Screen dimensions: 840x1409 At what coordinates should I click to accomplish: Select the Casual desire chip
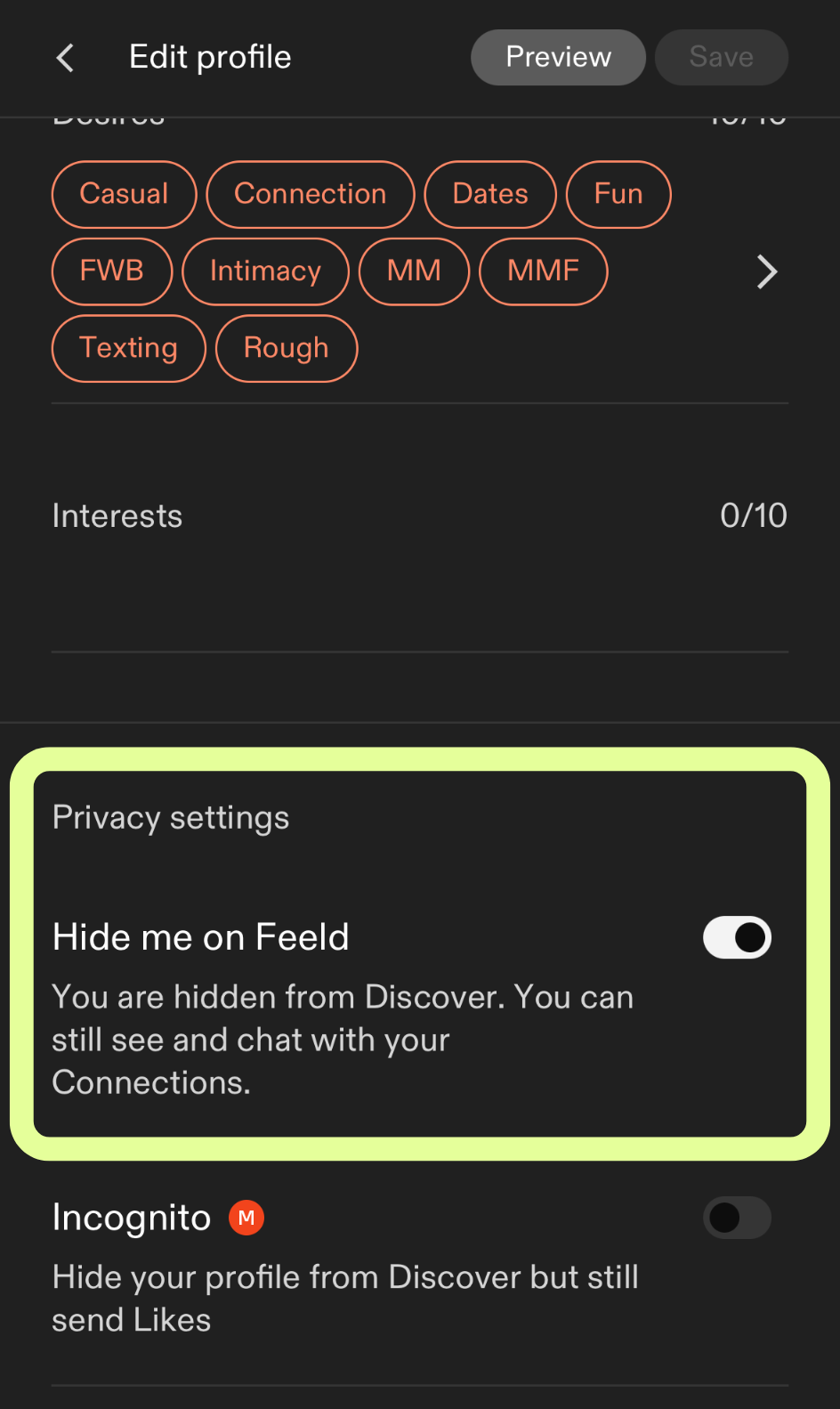(x=124, y=194)
